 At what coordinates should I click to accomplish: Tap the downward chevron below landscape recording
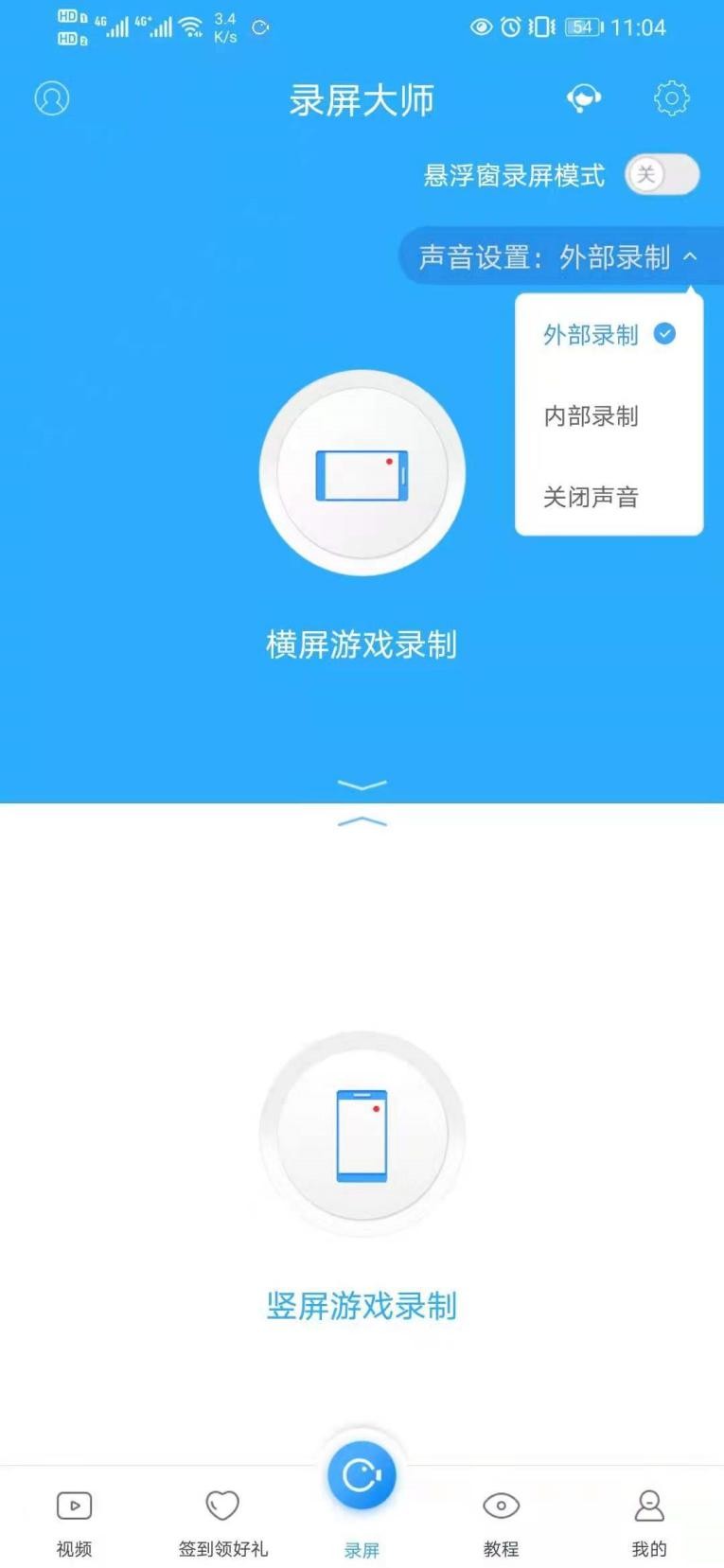pyautogui.click(x=361, y=787)
